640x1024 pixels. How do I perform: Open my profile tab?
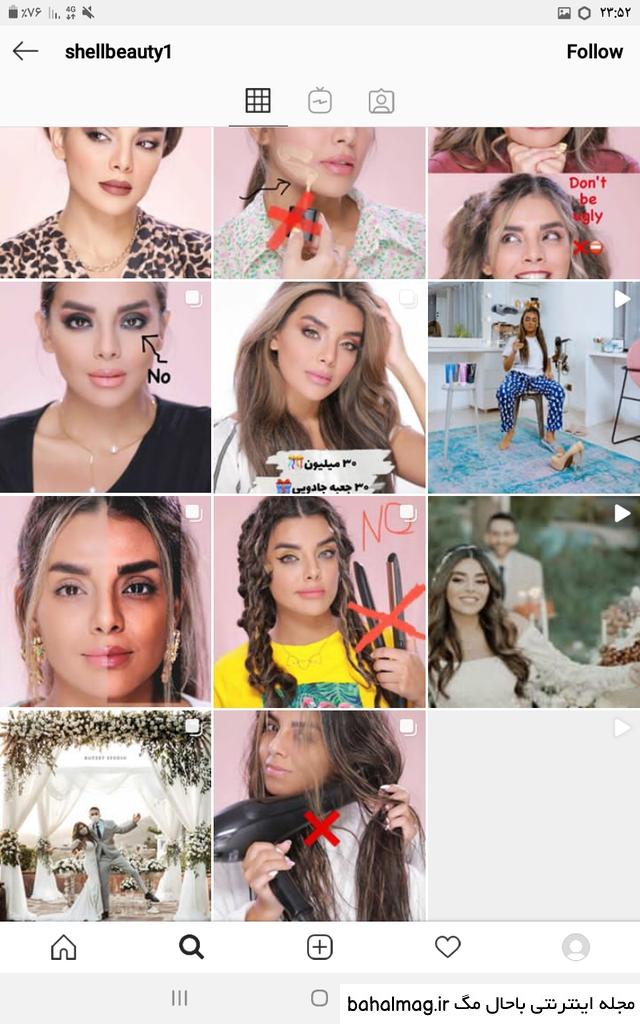tap(576, 947)
